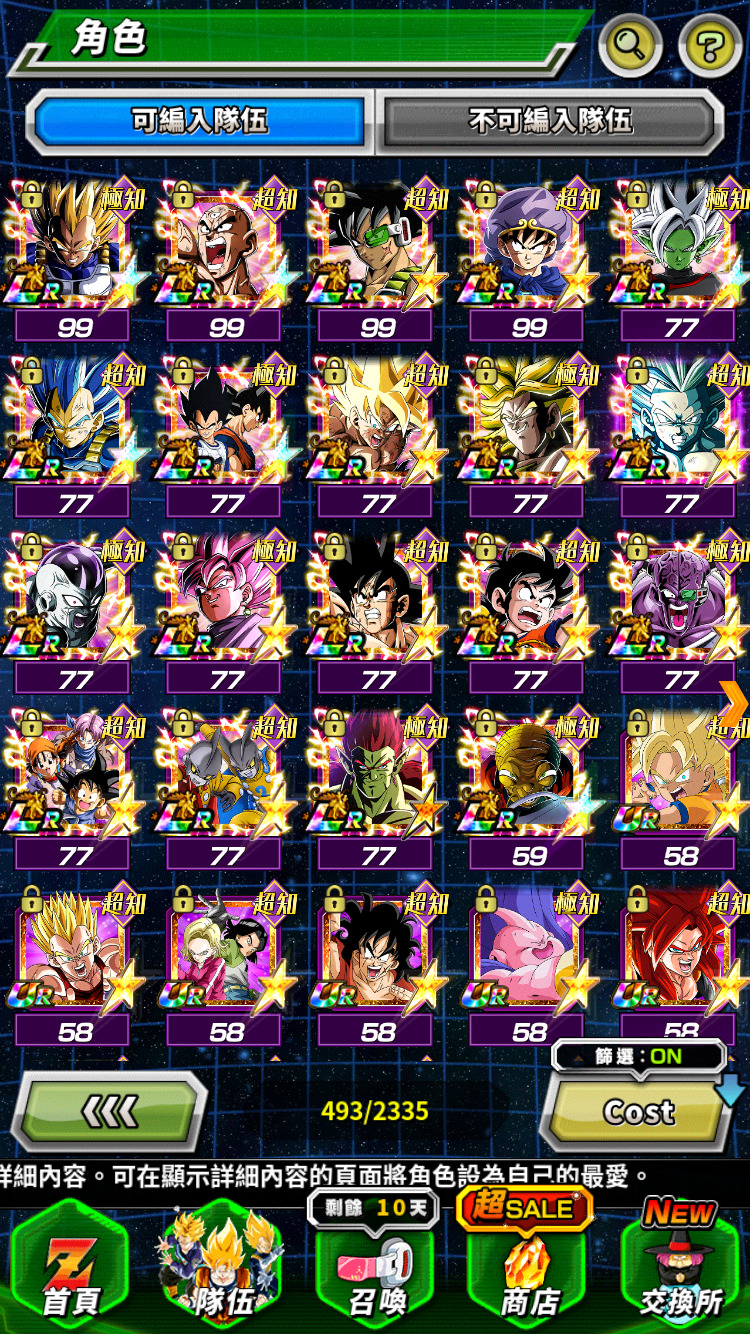
Task: Switch to 不可編入隊伍 tab
Action: tap(551, 121)
